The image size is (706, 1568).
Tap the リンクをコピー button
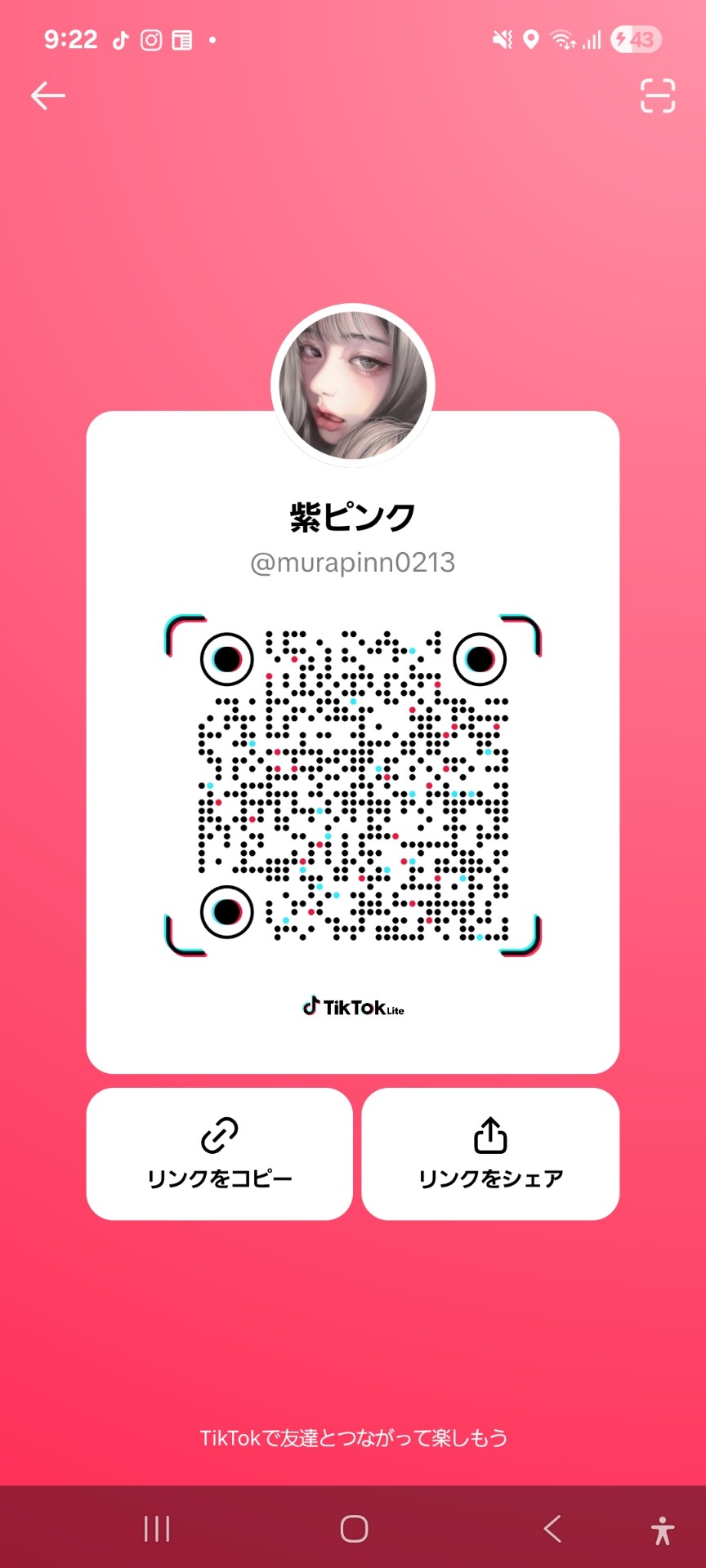[x=219, y=1153]
